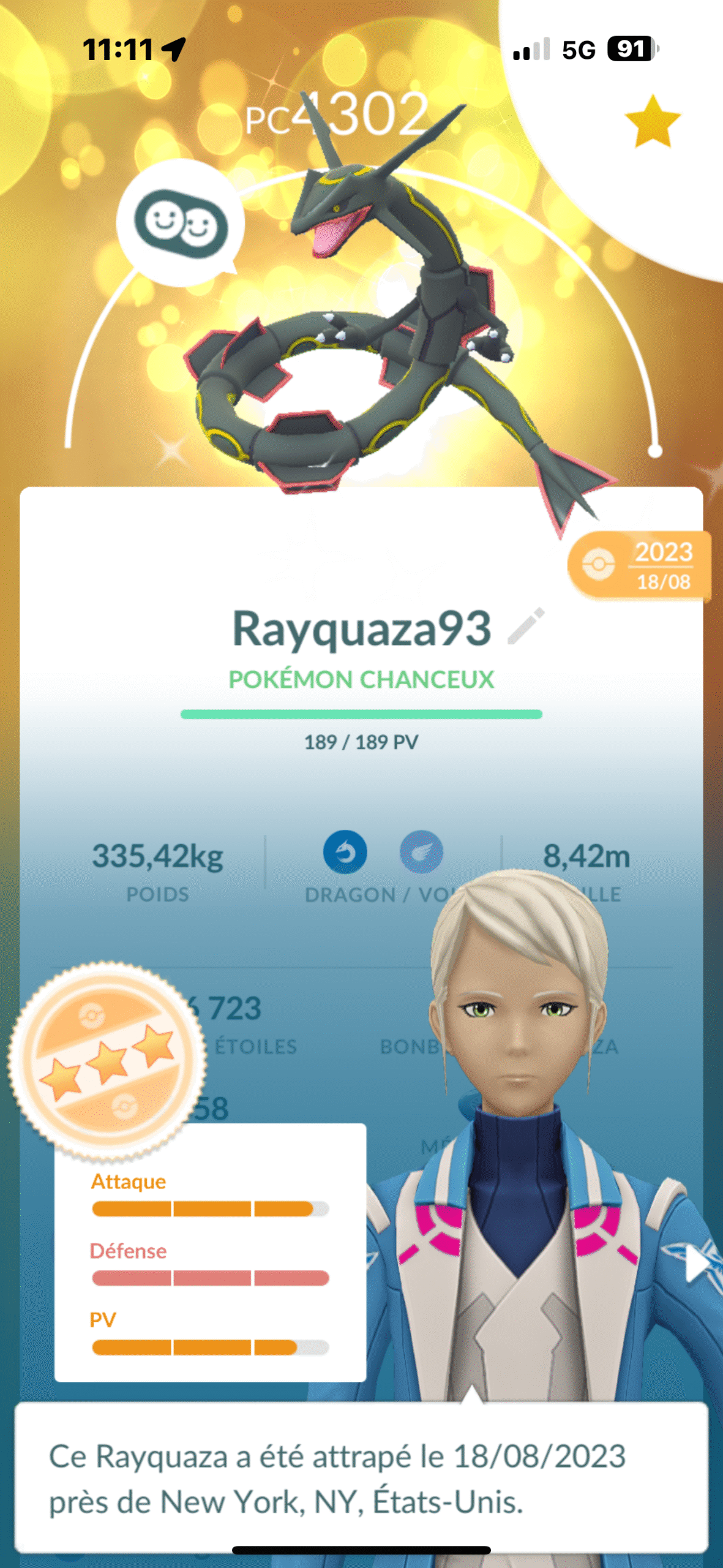Viewport: 723px width, 1568px height.
Task: Toggle the favorite star for Rayquaza93
Action: point(653,122)
